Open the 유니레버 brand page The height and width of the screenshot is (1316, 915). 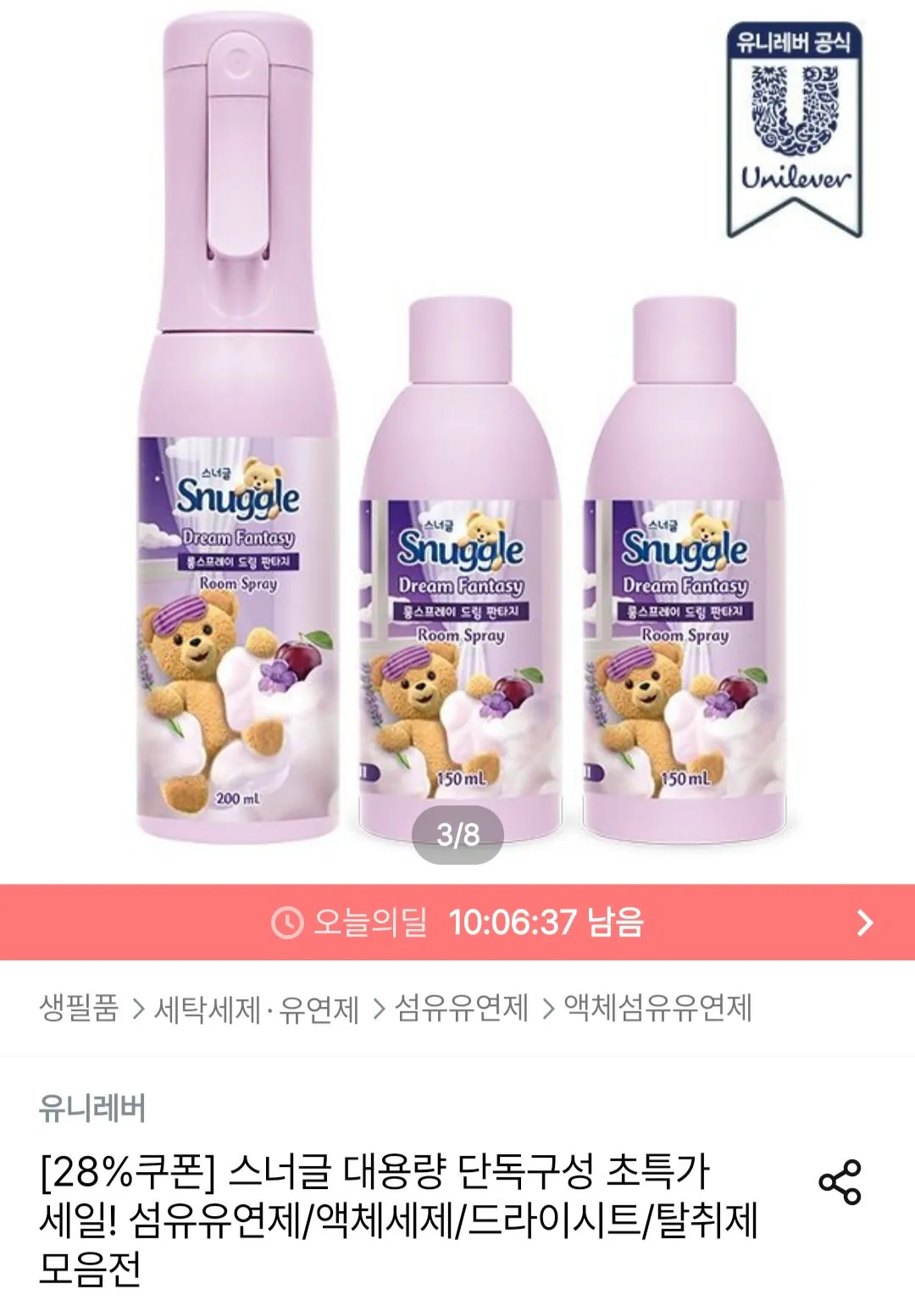(92, 1108)
